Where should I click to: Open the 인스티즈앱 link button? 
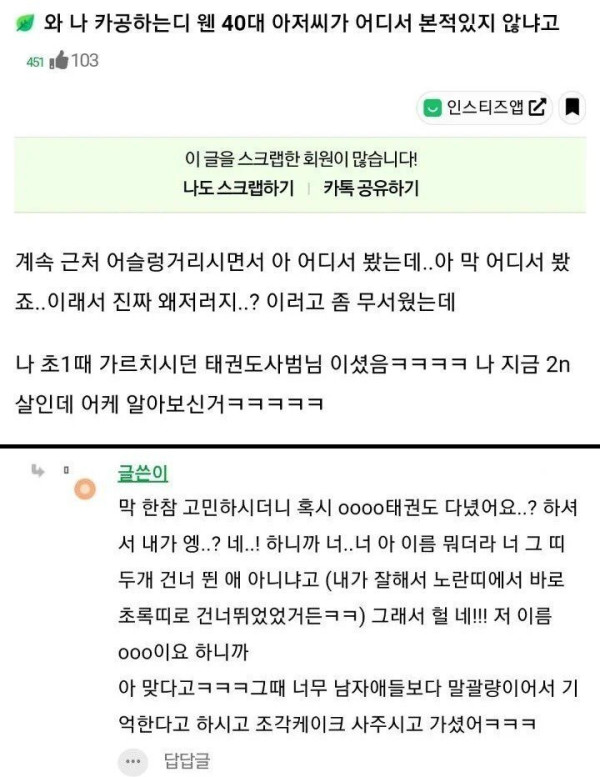pos(485,107)
